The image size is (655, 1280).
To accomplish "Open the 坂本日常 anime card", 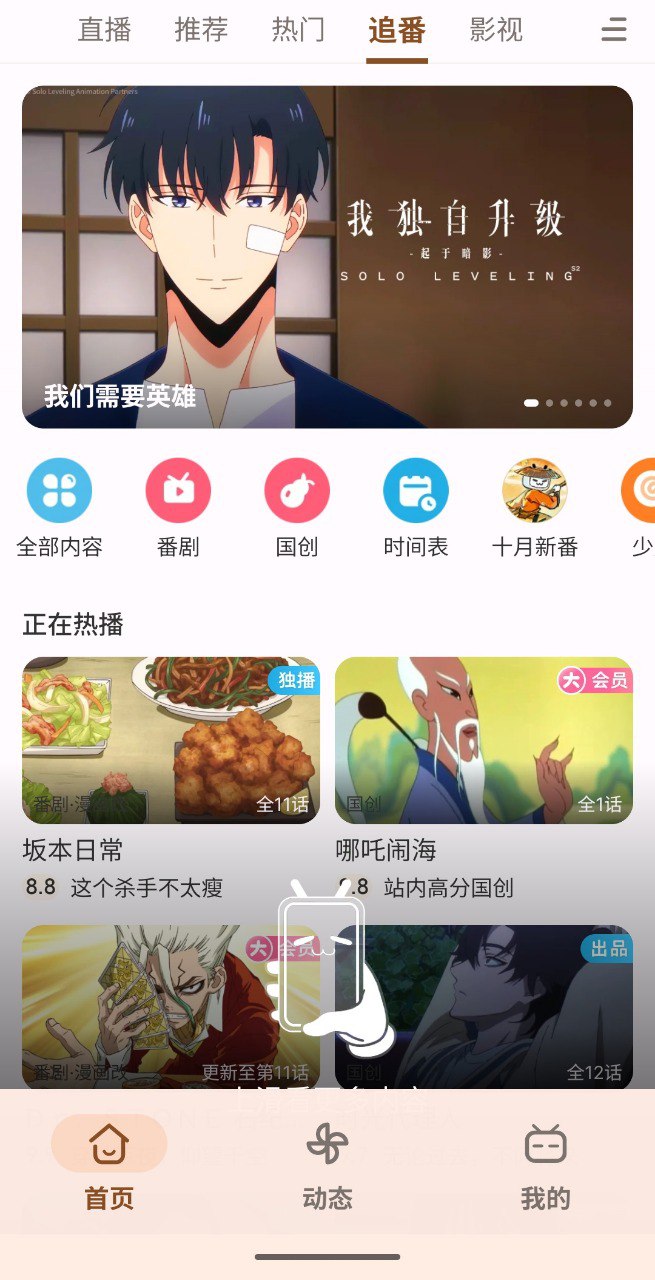I will (x=171, y=739).
